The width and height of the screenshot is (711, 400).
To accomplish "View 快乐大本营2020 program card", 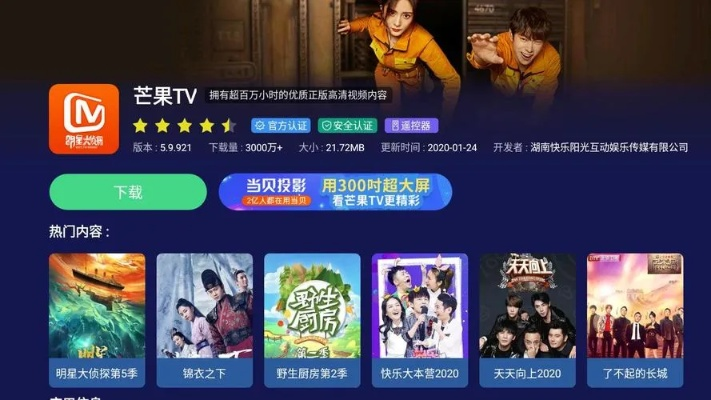I will click(x=419, y=320).
